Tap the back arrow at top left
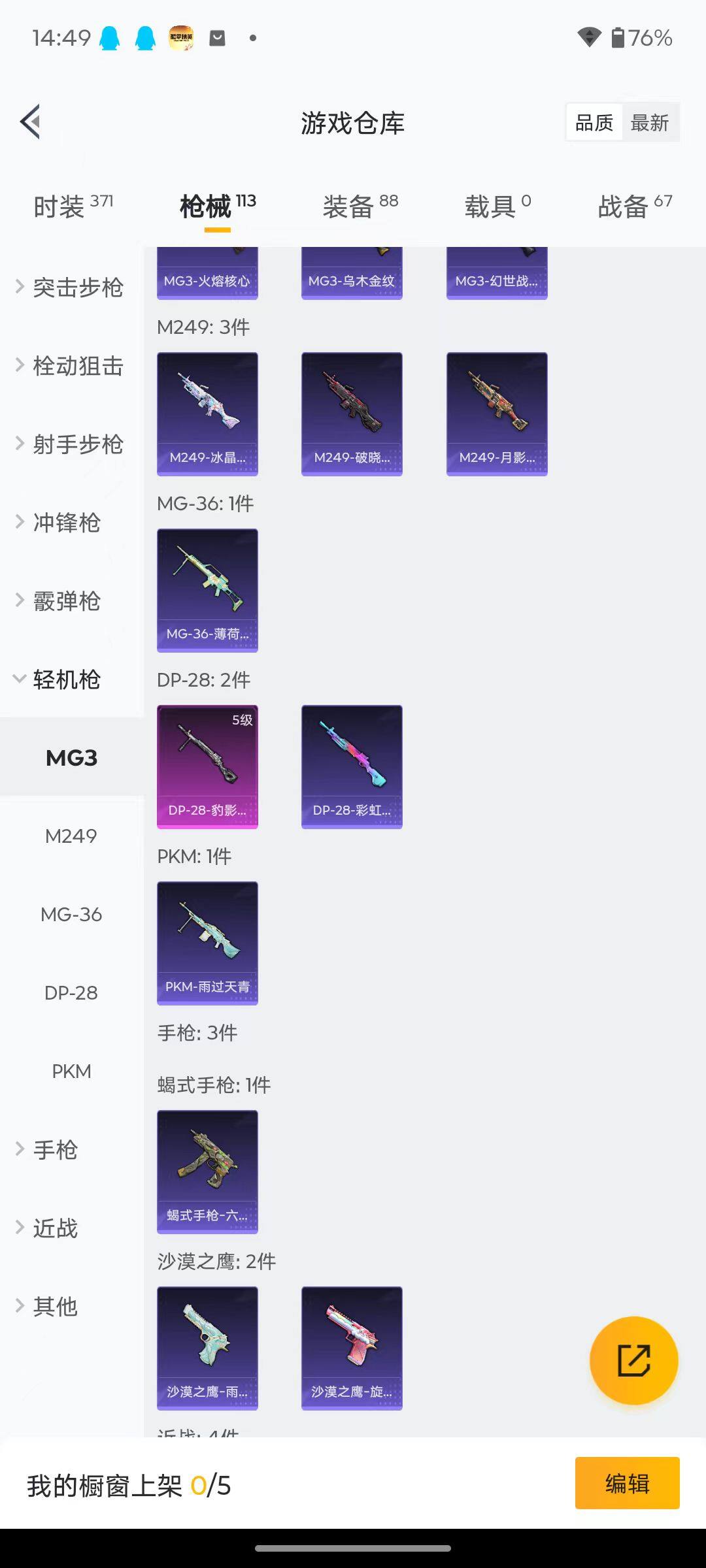706x1568 pixels. [29, 122]
